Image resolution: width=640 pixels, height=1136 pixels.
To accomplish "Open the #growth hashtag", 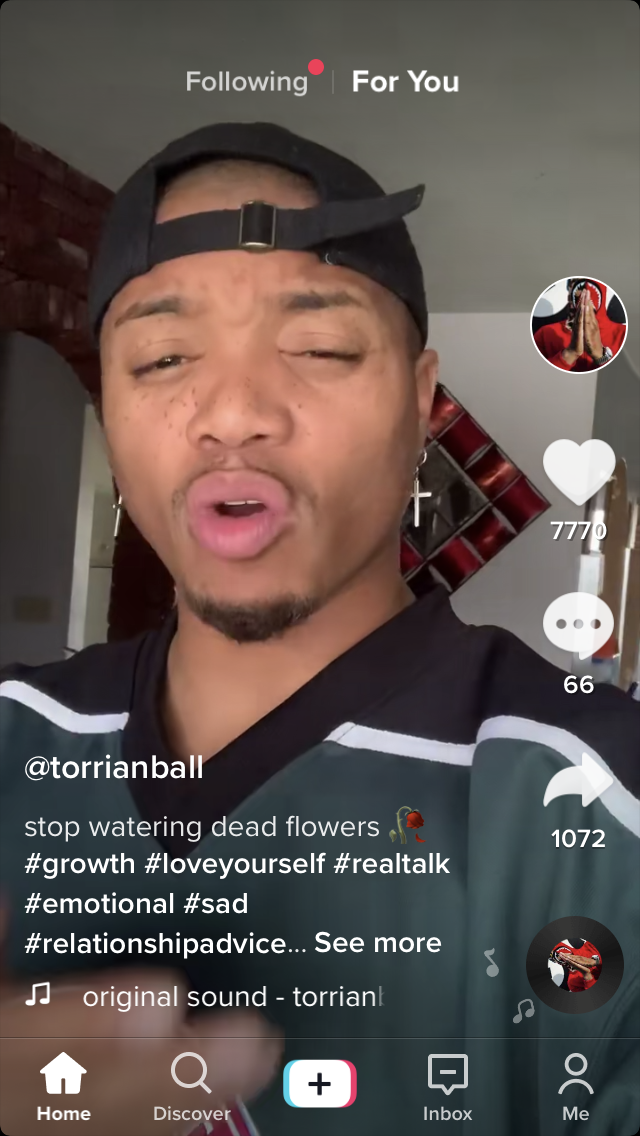I will tap(79, 864).
